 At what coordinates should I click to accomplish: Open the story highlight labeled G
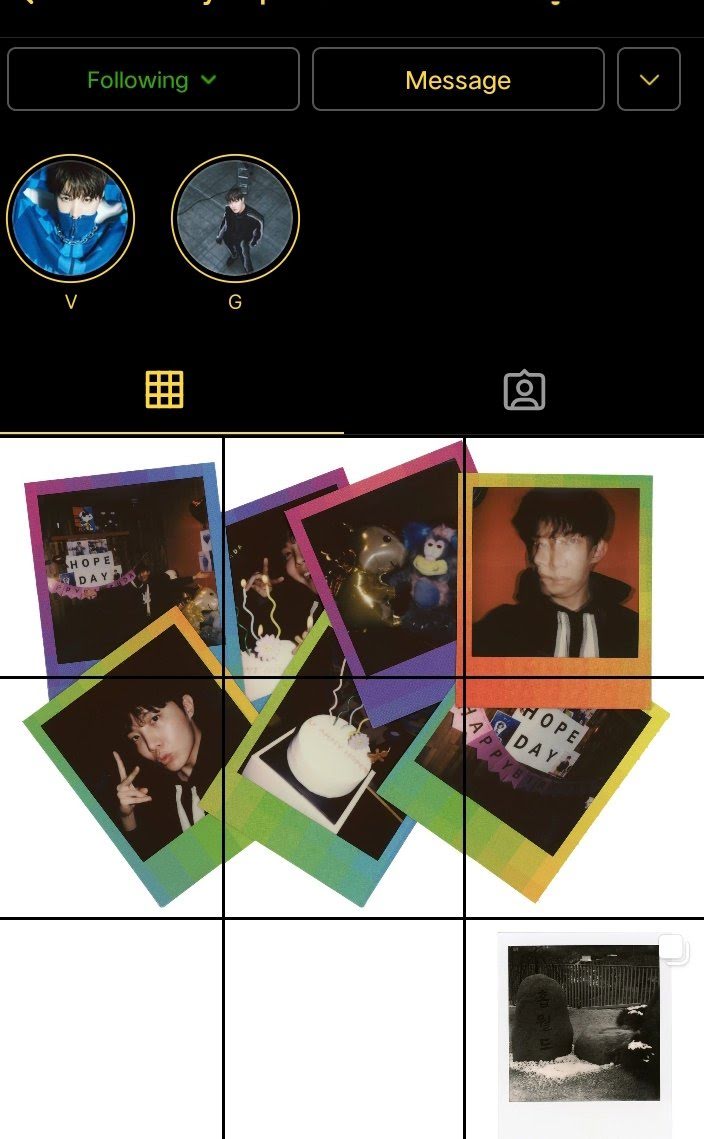[x=235, y=217]
